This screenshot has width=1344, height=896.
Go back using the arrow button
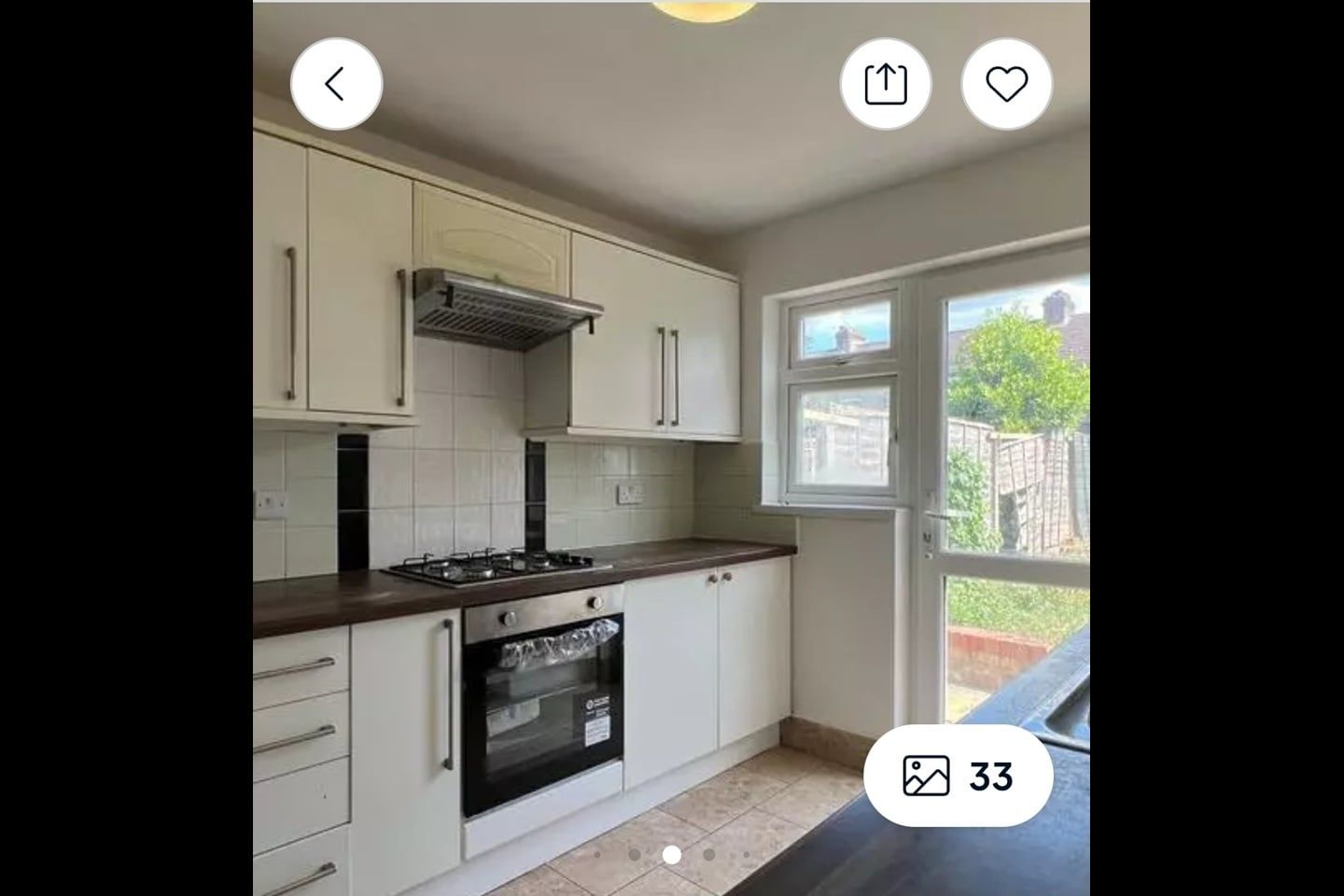pyautogui.click(x=336, y=84)
